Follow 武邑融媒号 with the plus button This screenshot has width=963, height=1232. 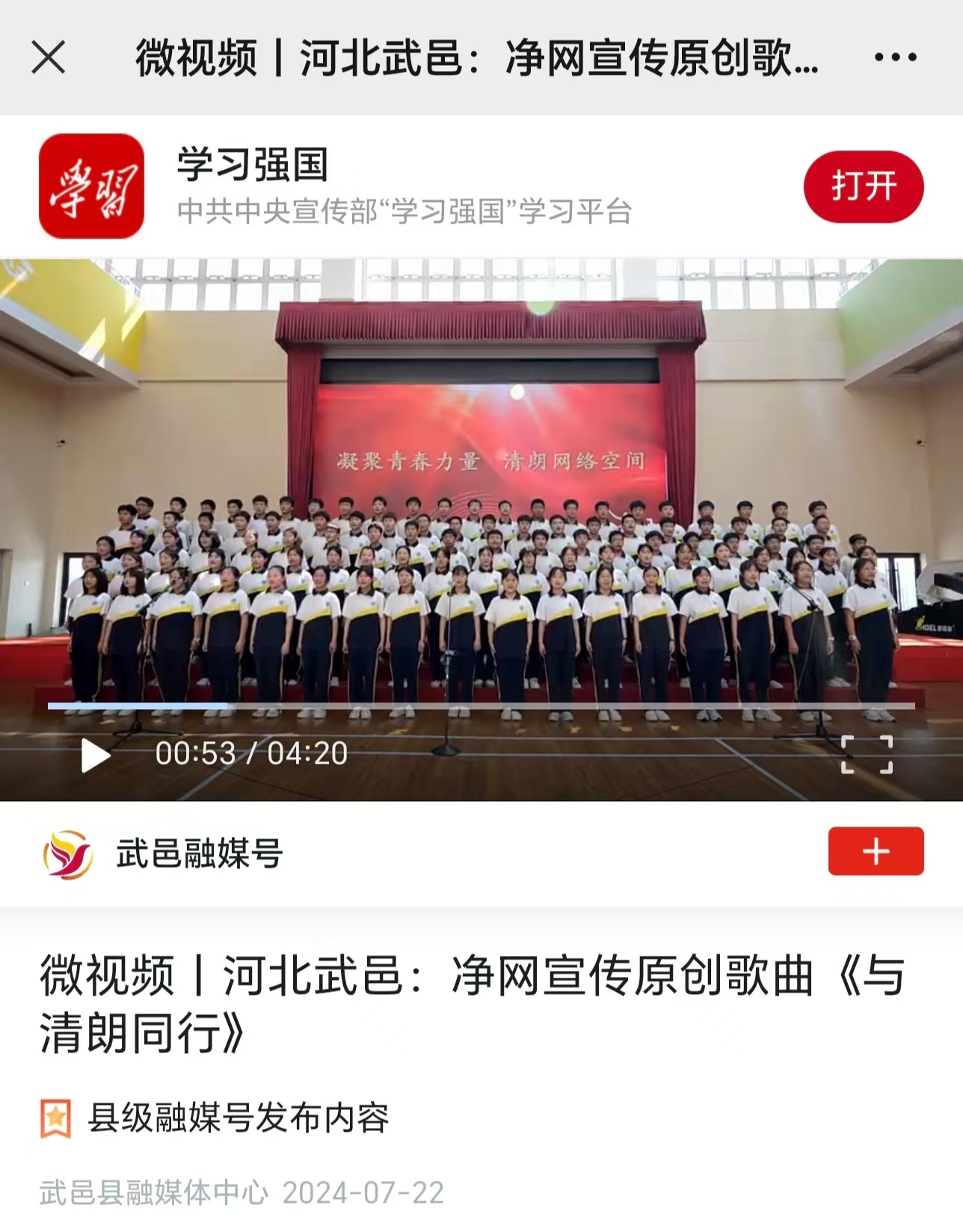[876, 851]
